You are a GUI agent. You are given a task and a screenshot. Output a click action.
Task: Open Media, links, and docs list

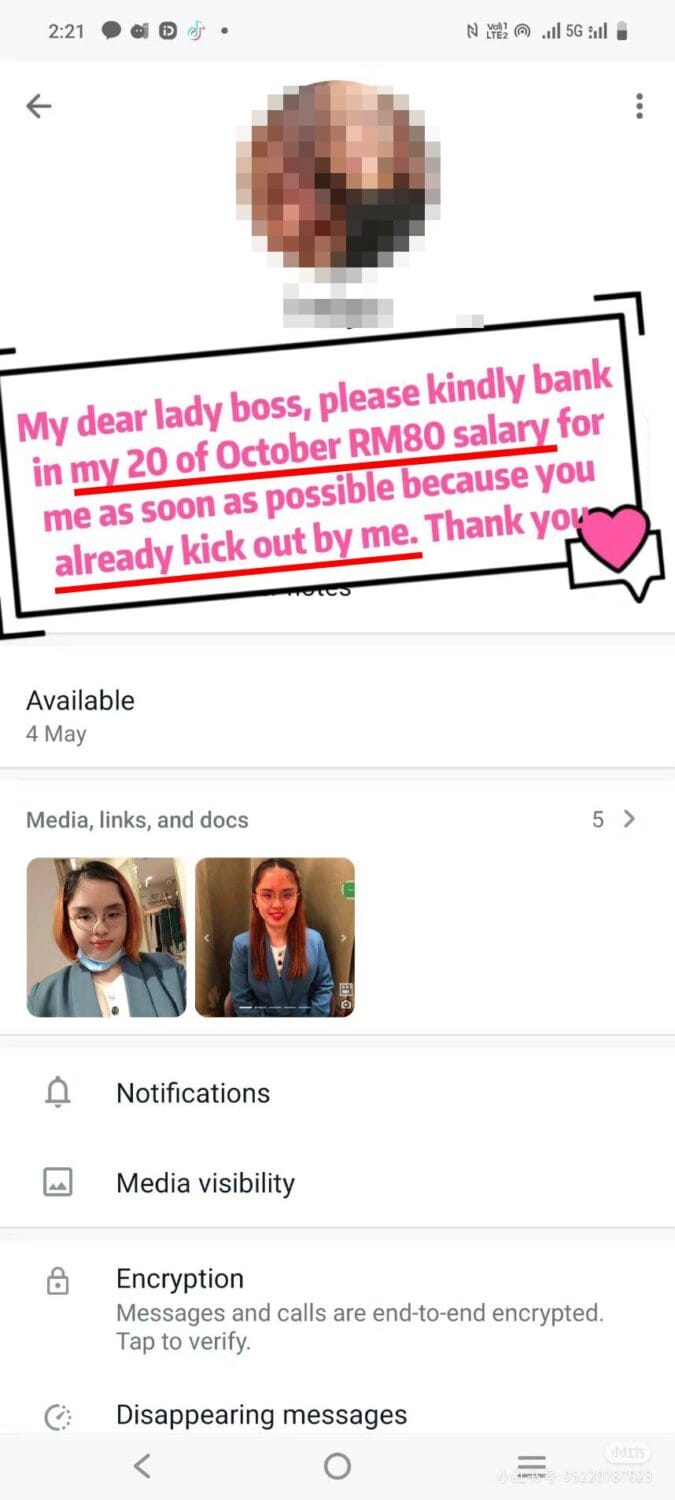pos(337,820)
